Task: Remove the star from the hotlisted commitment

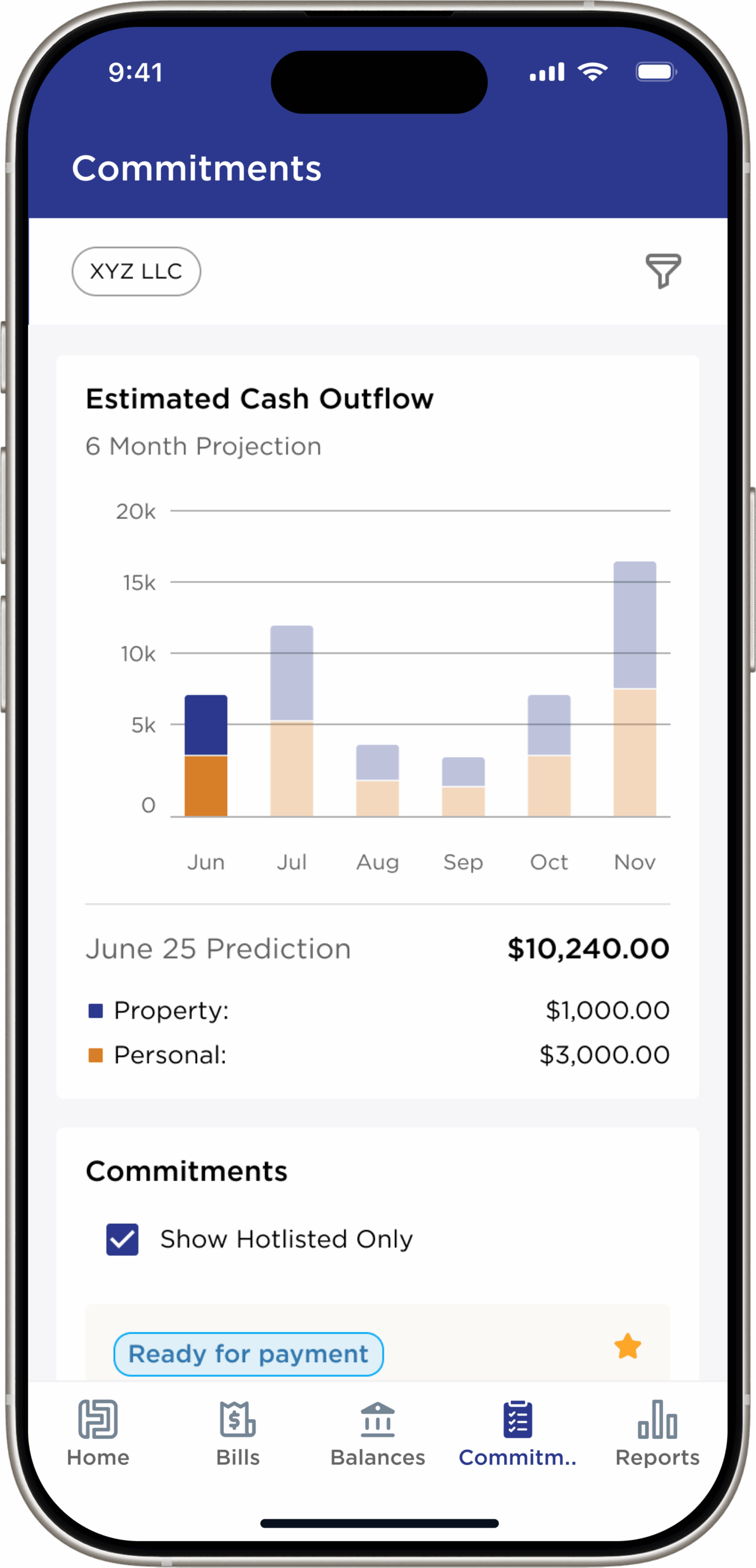Action: [x=627, y=1346]
